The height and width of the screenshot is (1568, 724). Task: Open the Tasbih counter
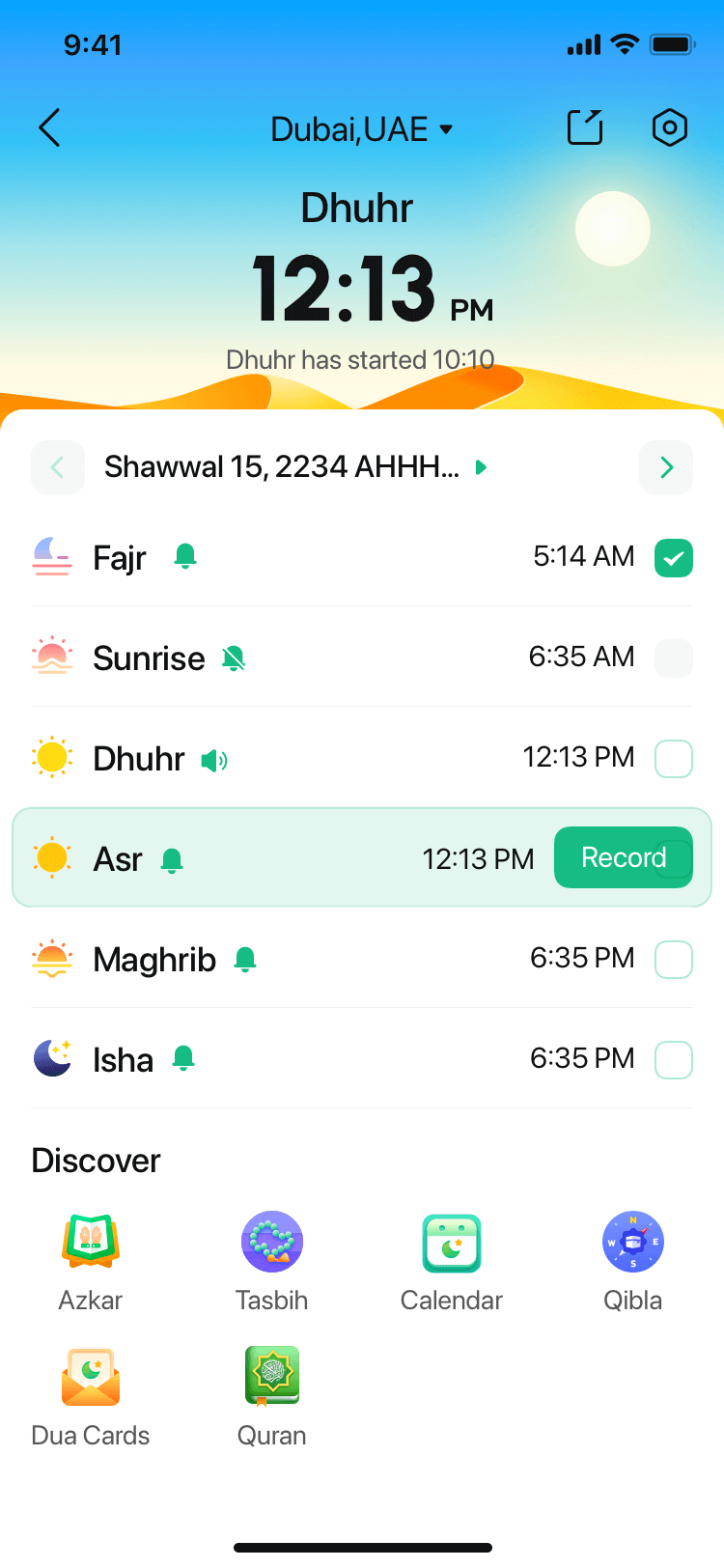tap(271, 1243)
